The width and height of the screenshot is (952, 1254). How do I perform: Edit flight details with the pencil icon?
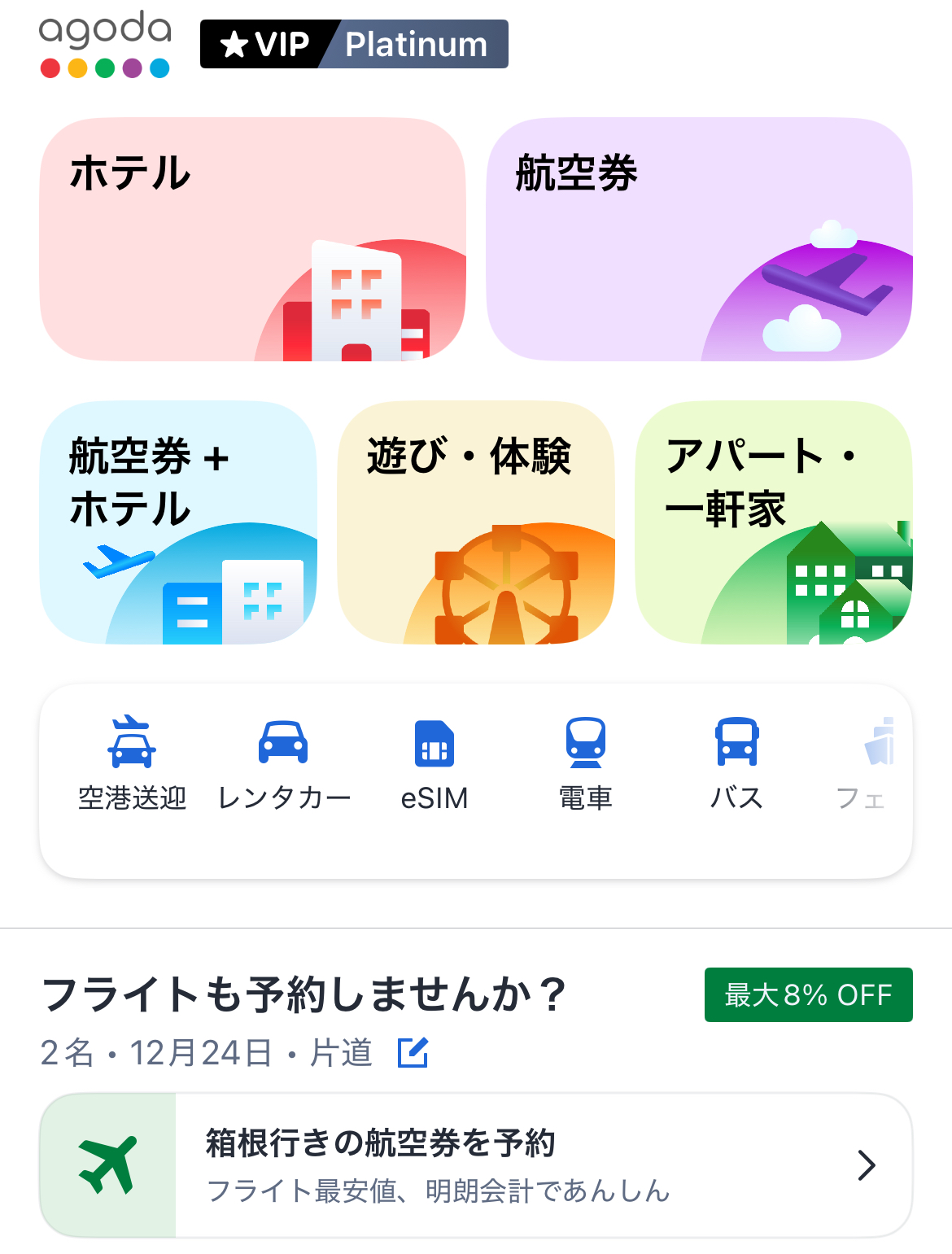tap(413, 1052)
